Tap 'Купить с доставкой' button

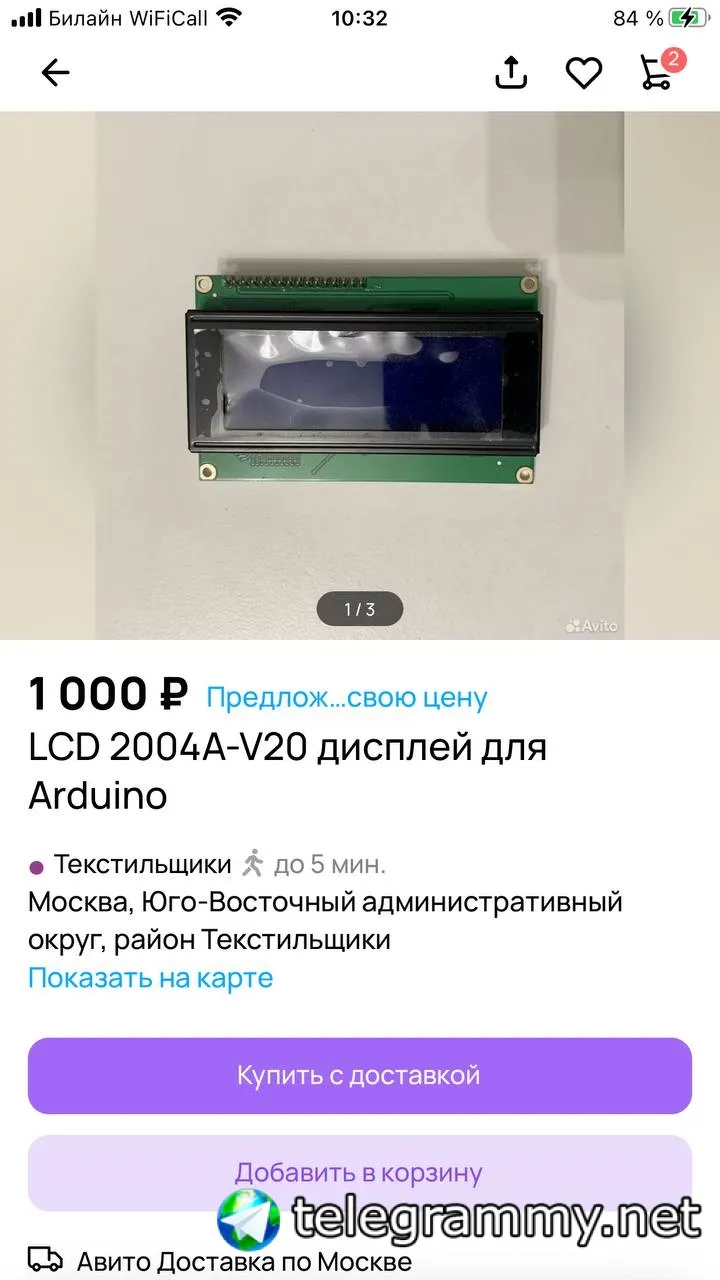[359, 1075]
